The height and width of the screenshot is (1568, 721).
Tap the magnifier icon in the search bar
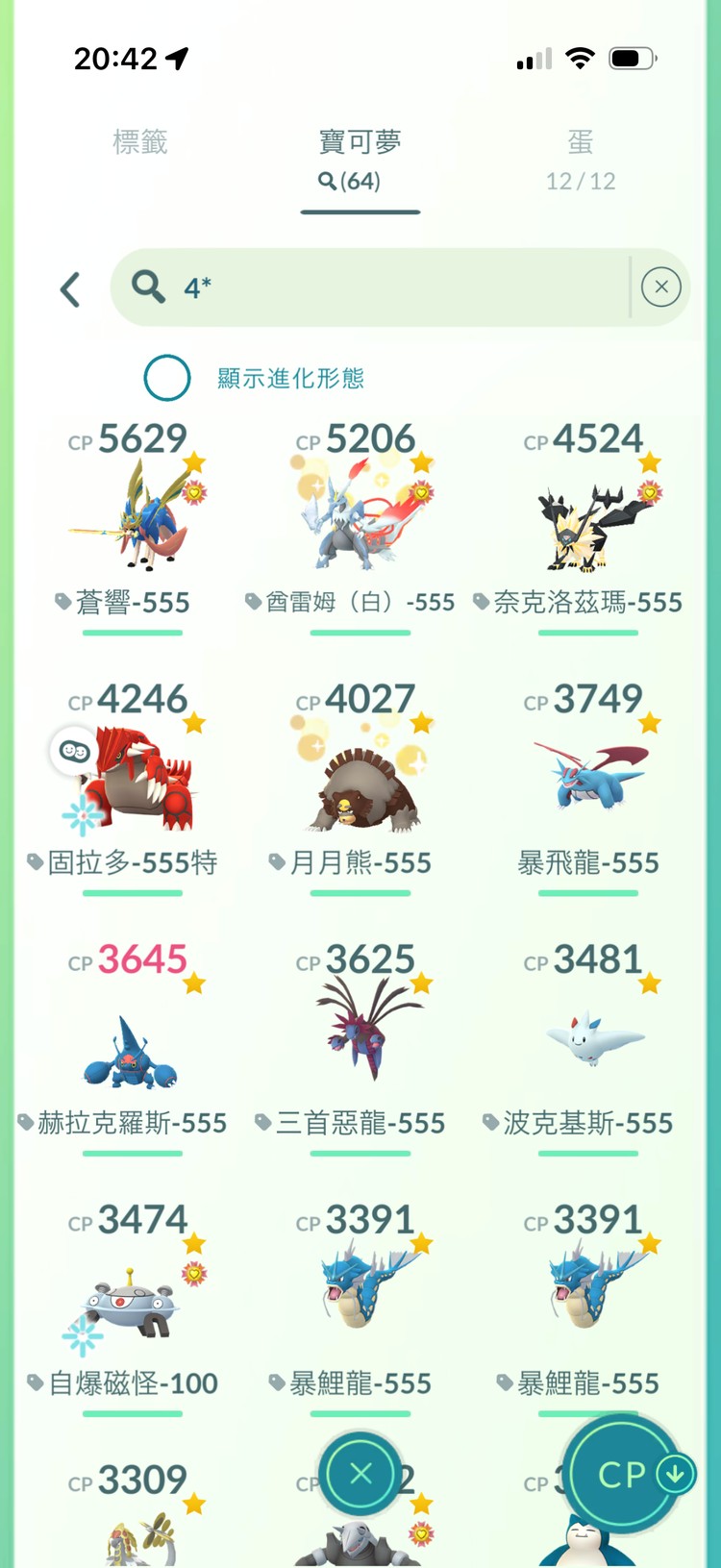(148, 287)
